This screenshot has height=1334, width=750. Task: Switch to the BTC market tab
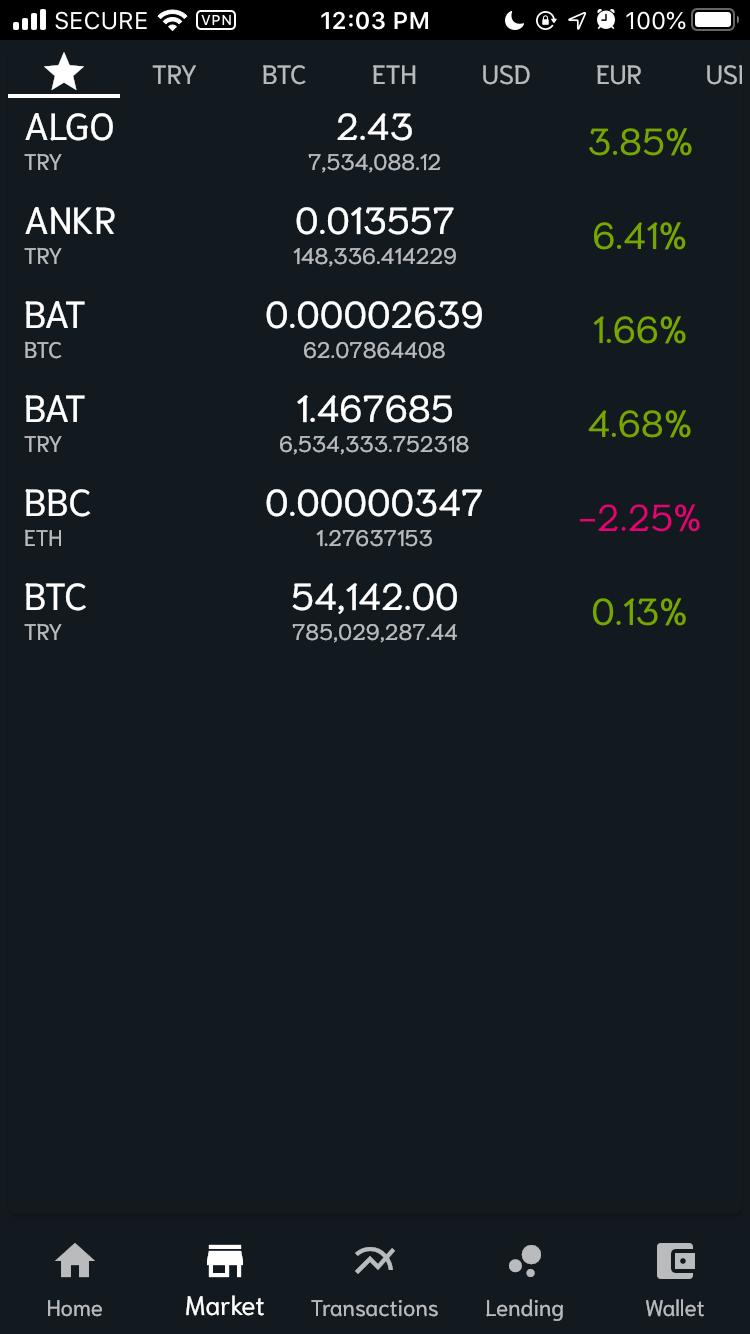tap(284, 75)
